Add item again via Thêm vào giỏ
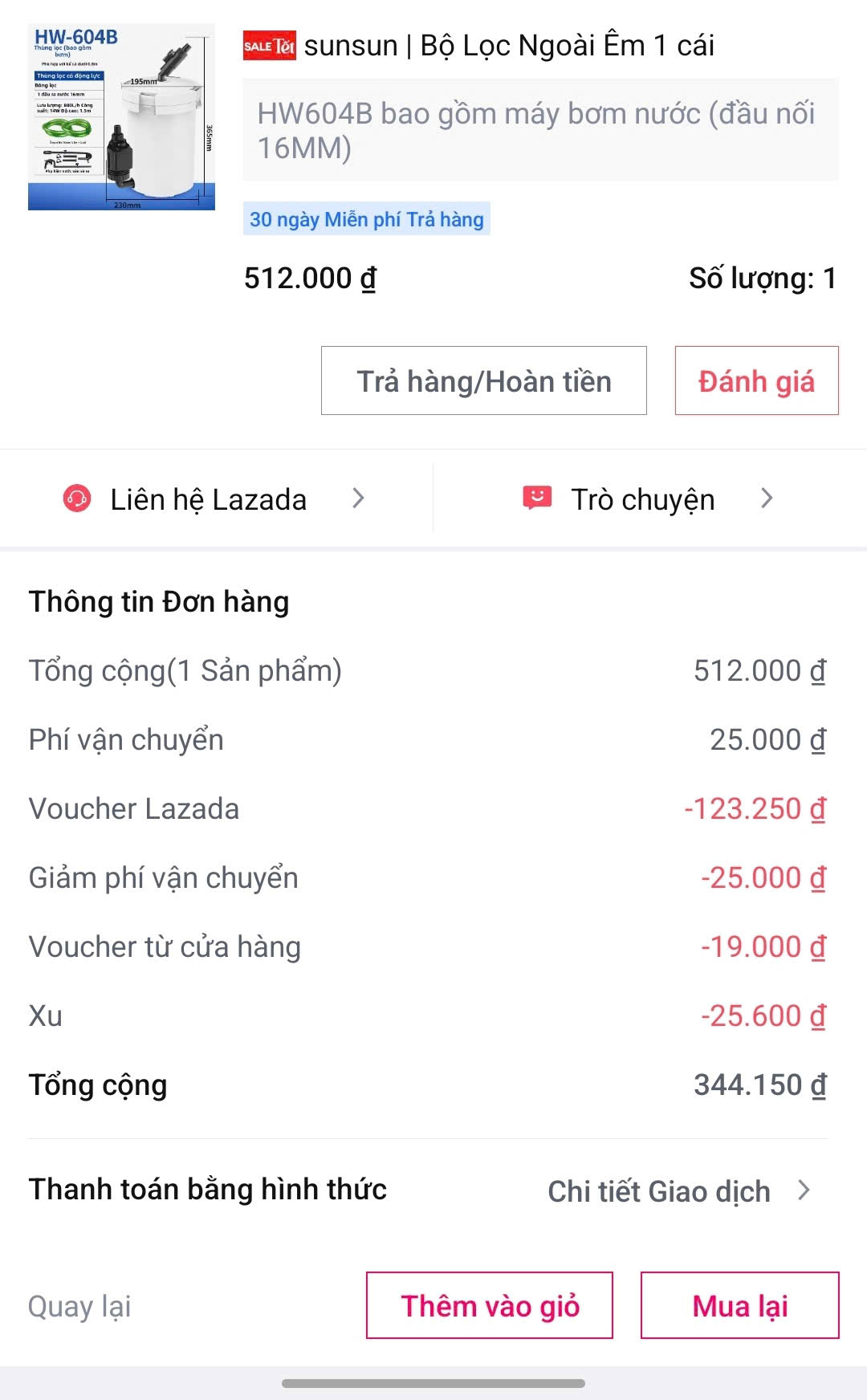This screenshot has height=1400, width=867. tap(490, 1305)
